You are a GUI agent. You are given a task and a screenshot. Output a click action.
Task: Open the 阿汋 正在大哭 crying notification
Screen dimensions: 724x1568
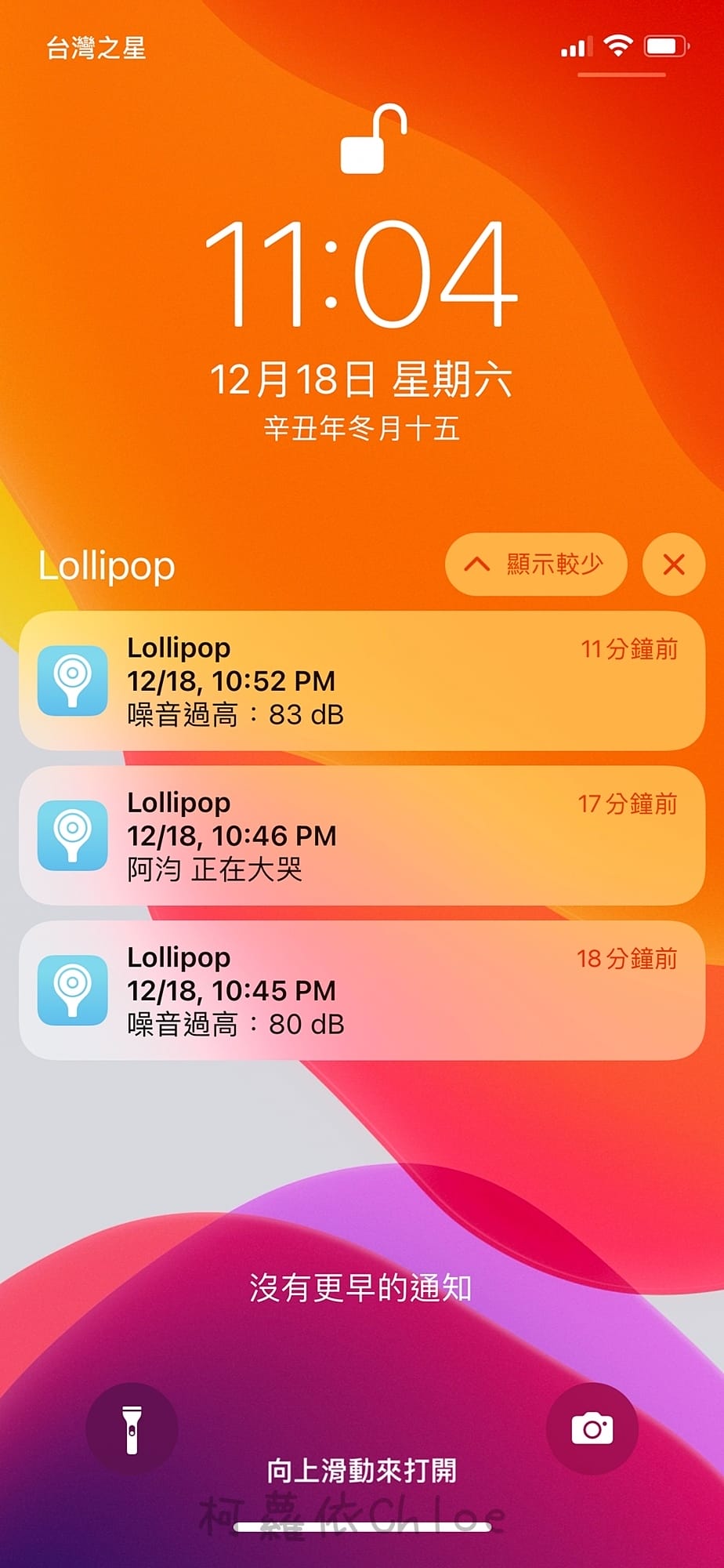362,835
